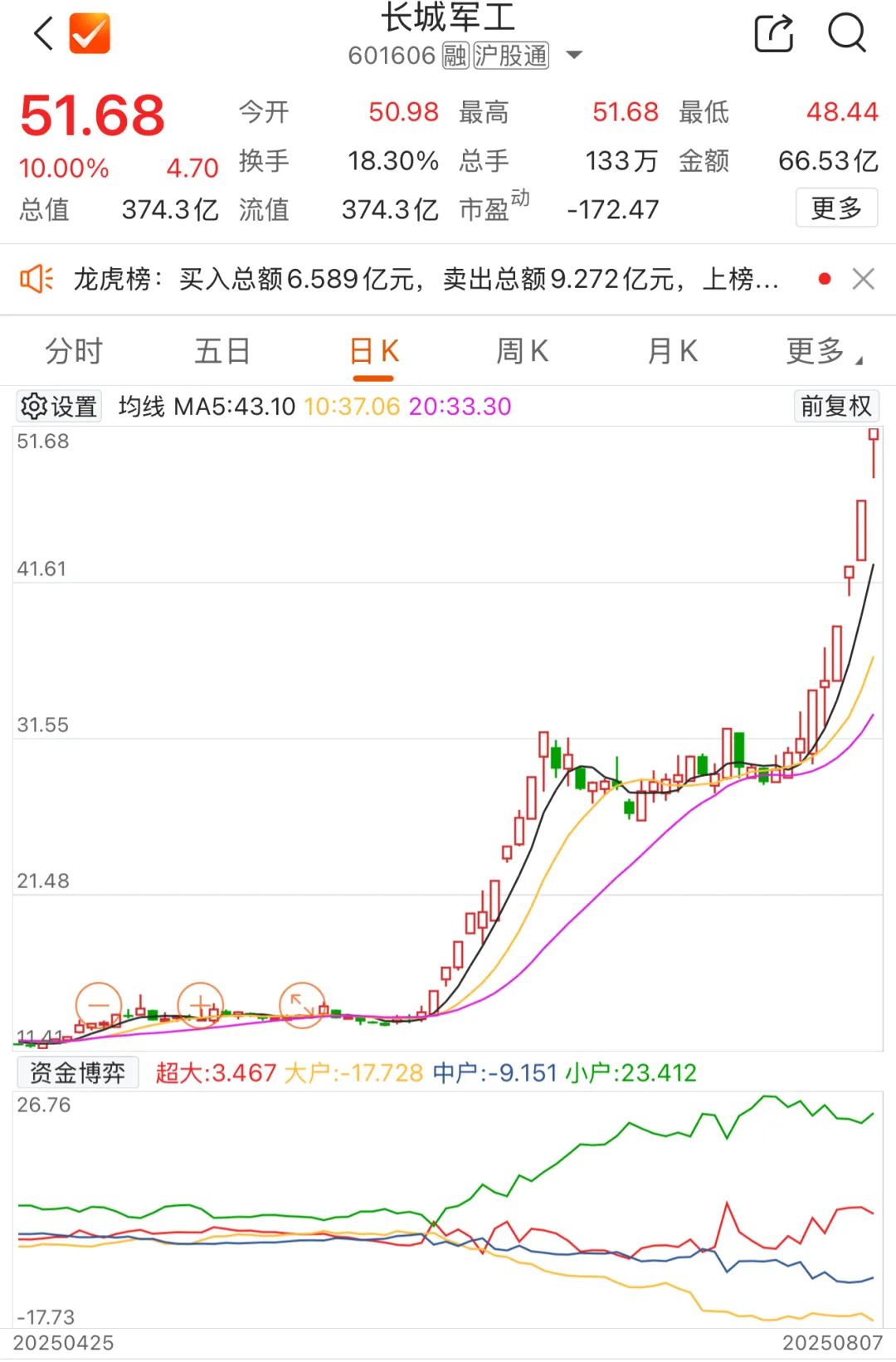896x1362 pixels.
Task: Tap the back arrow to return
Action: [41, 33]
